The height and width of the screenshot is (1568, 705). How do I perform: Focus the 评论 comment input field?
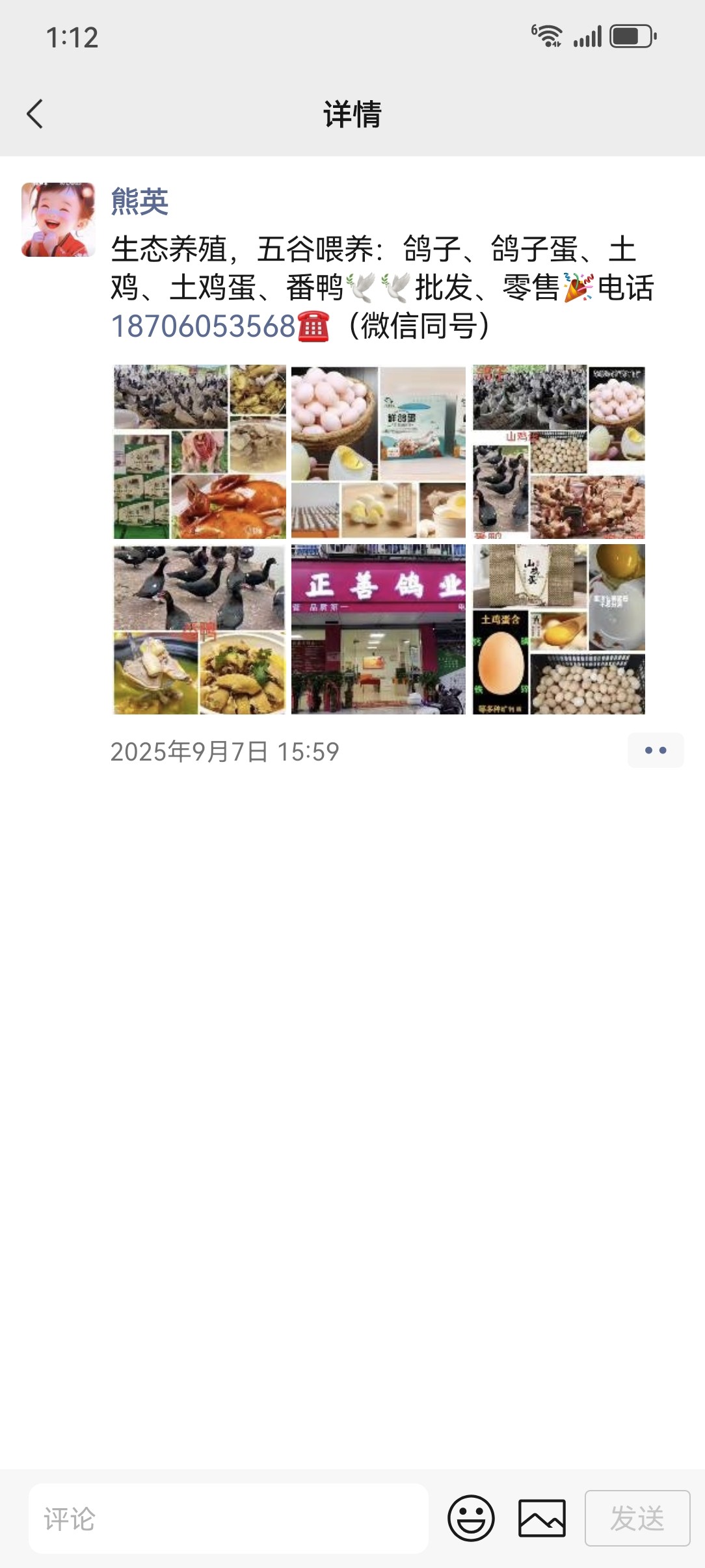pyautogui.click(x=228, y=1519)
